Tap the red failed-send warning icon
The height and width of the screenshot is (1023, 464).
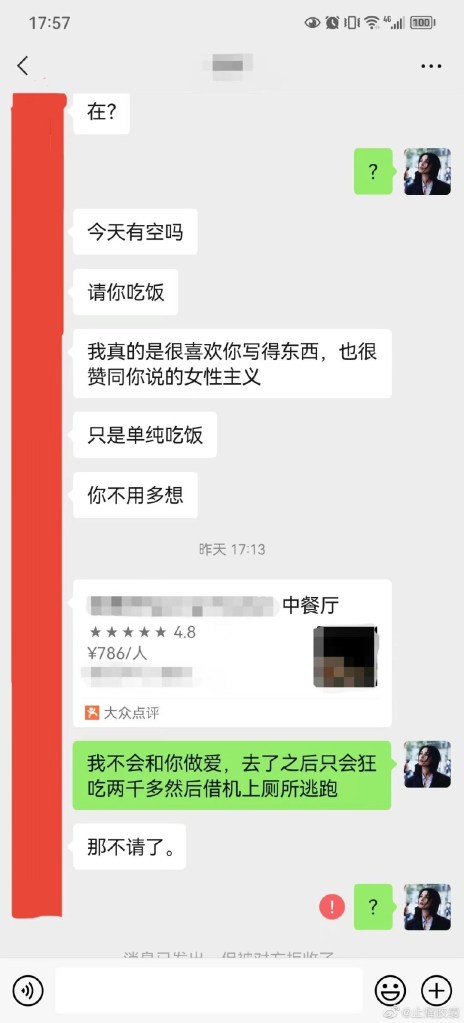[x=332, y=906]
